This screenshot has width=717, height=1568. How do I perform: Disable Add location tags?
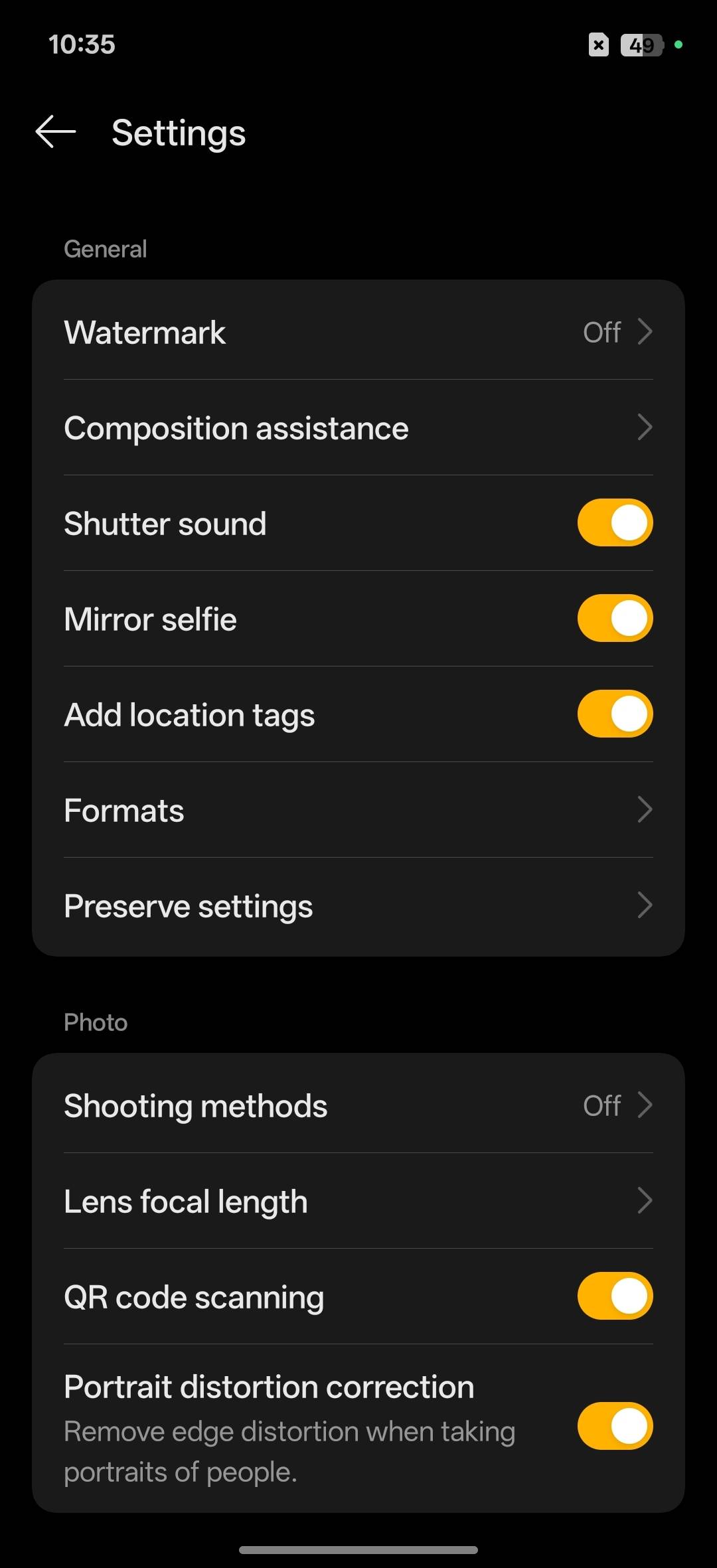pos(614,714)
